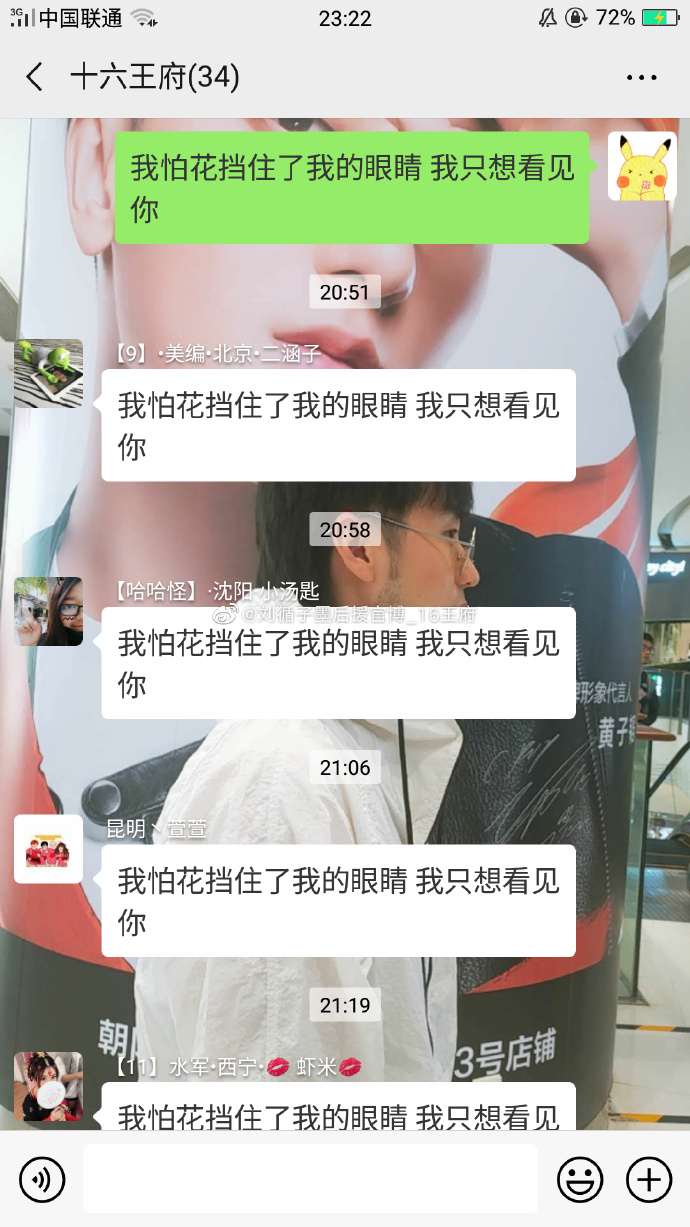Open 昆明·萱萱's profile avatar
Viewport: 690px width, 1227px height.
(48, 849)
